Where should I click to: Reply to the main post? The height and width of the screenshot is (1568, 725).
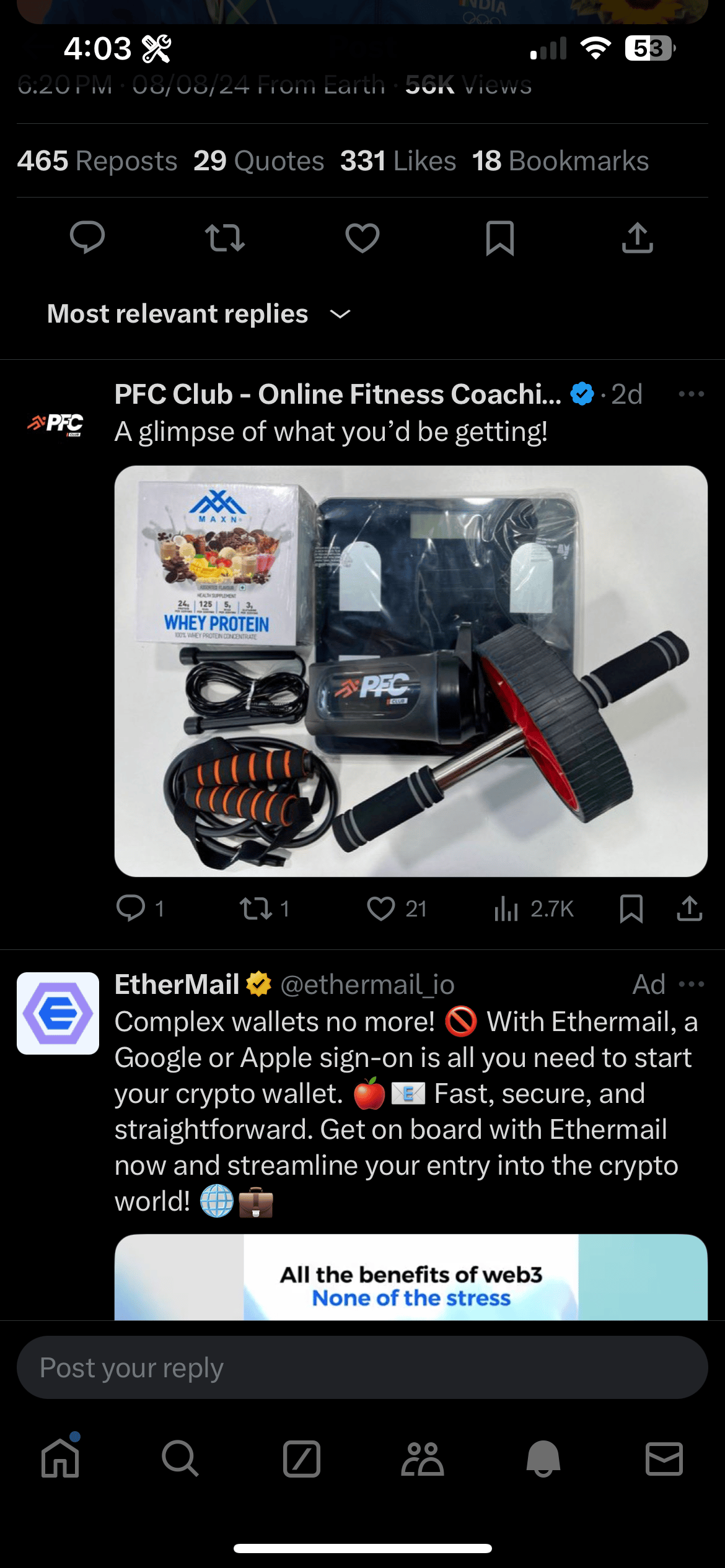87,238
